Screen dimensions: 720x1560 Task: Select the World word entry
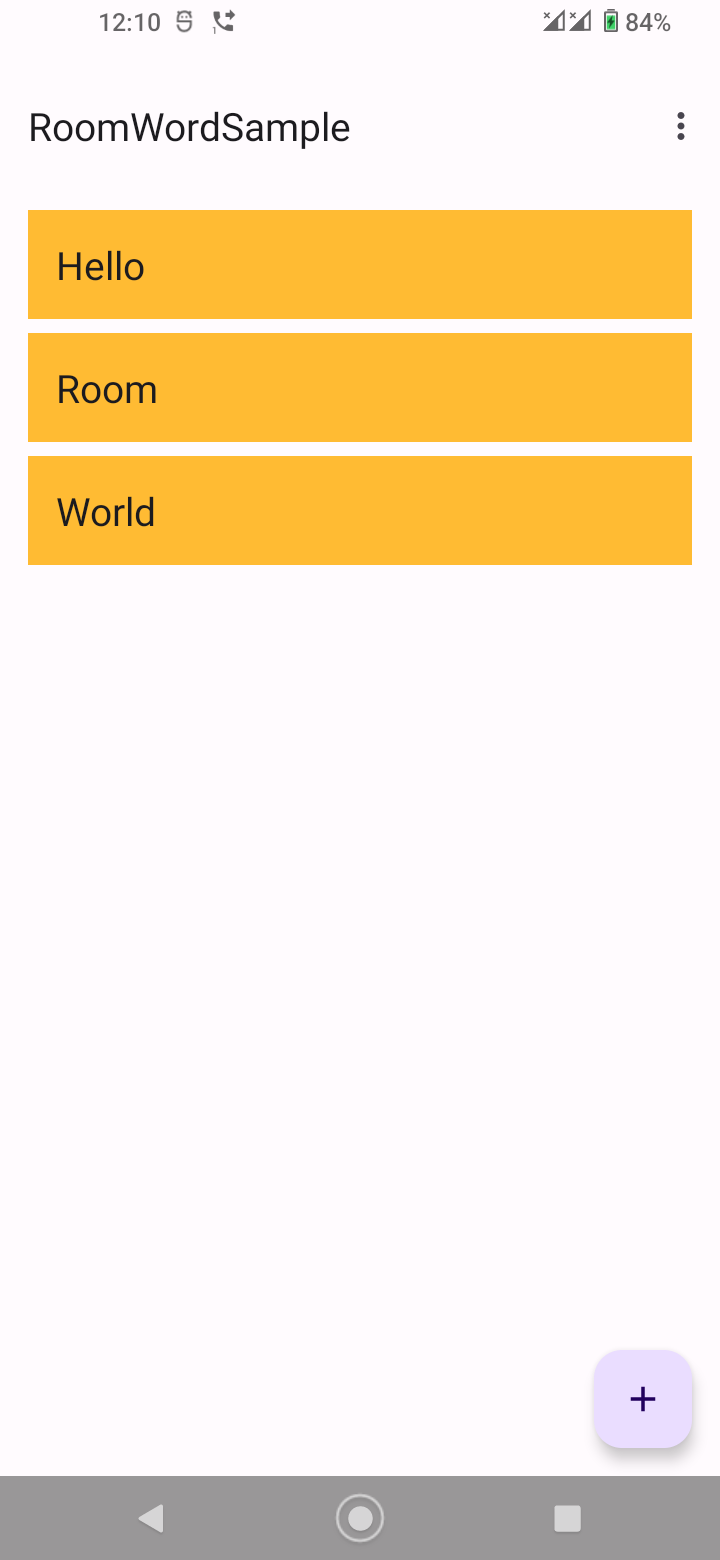click(x=360, y=511)
